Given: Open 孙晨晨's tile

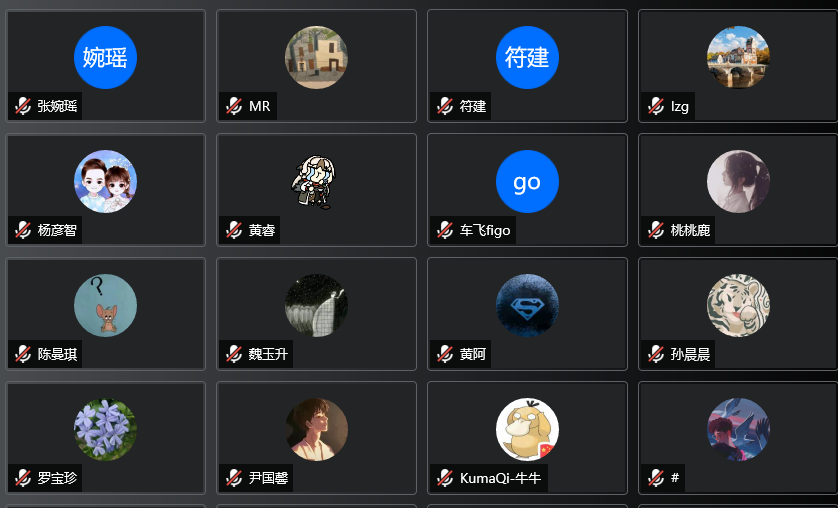Looking at the screenshot, I should click(x=738, y=313).
